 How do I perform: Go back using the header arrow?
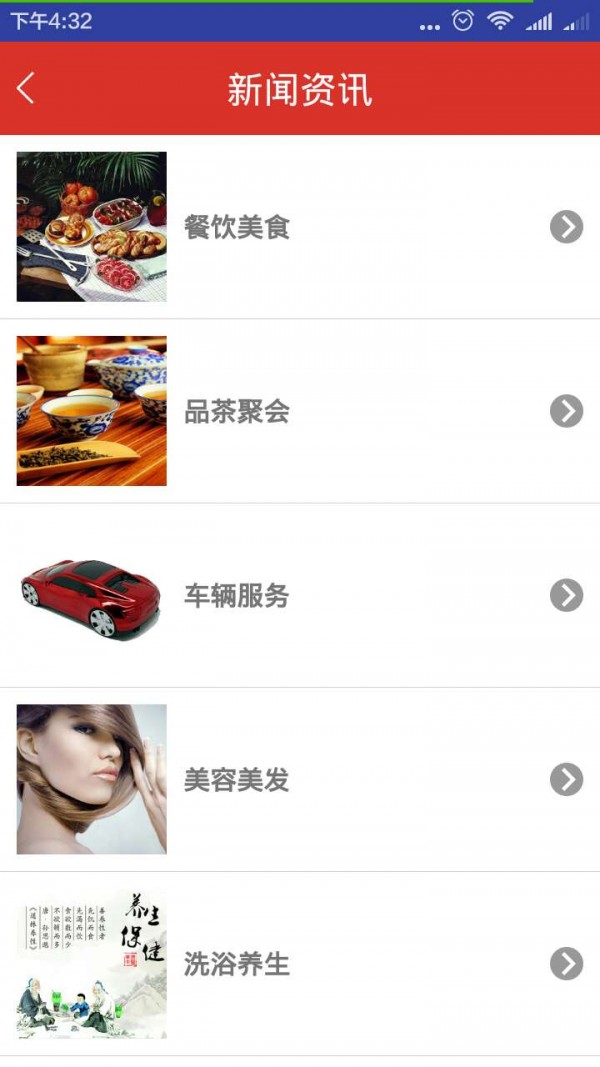point(26,88)
